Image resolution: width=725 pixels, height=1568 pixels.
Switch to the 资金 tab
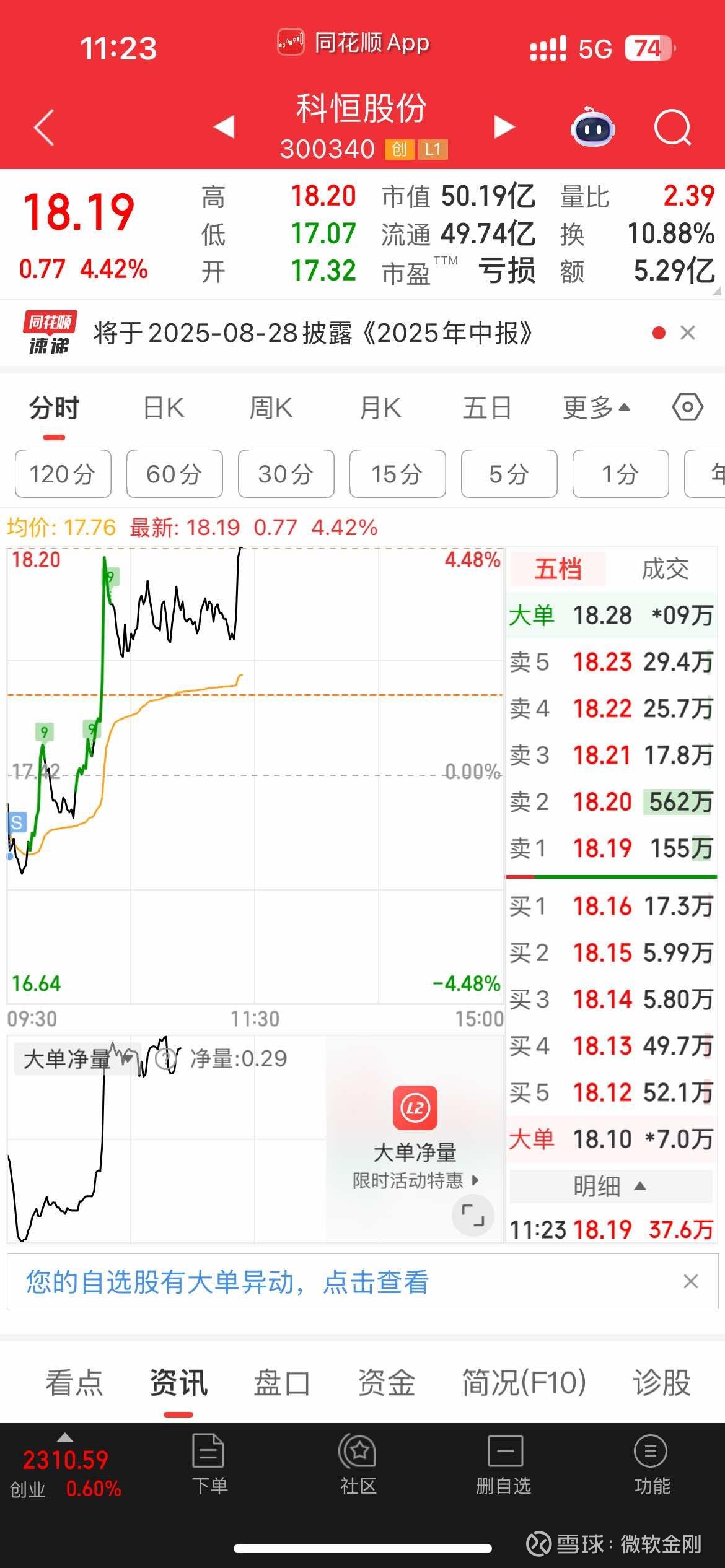pos(386,1382)
